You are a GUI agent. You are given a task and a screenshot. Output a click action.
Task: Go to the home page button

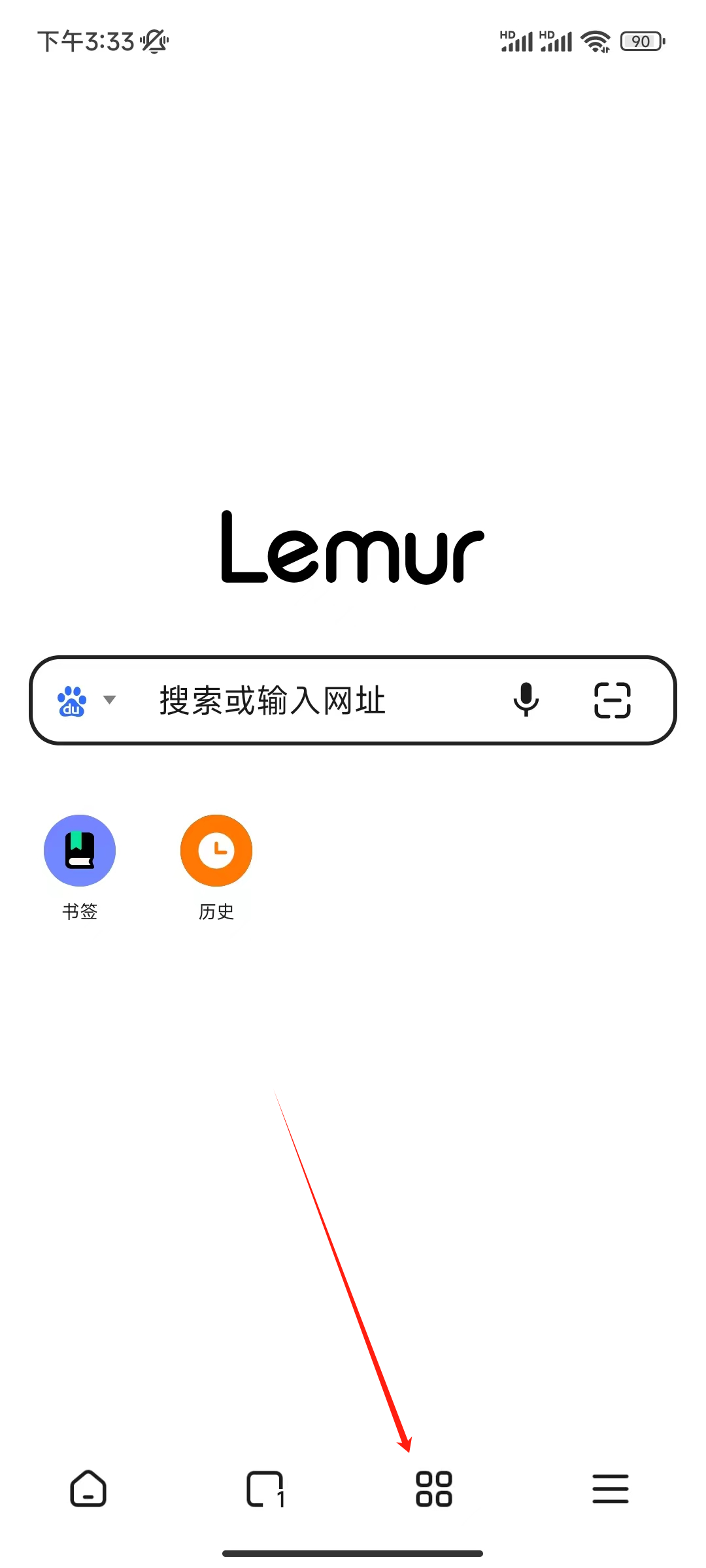coord(88,1489)
